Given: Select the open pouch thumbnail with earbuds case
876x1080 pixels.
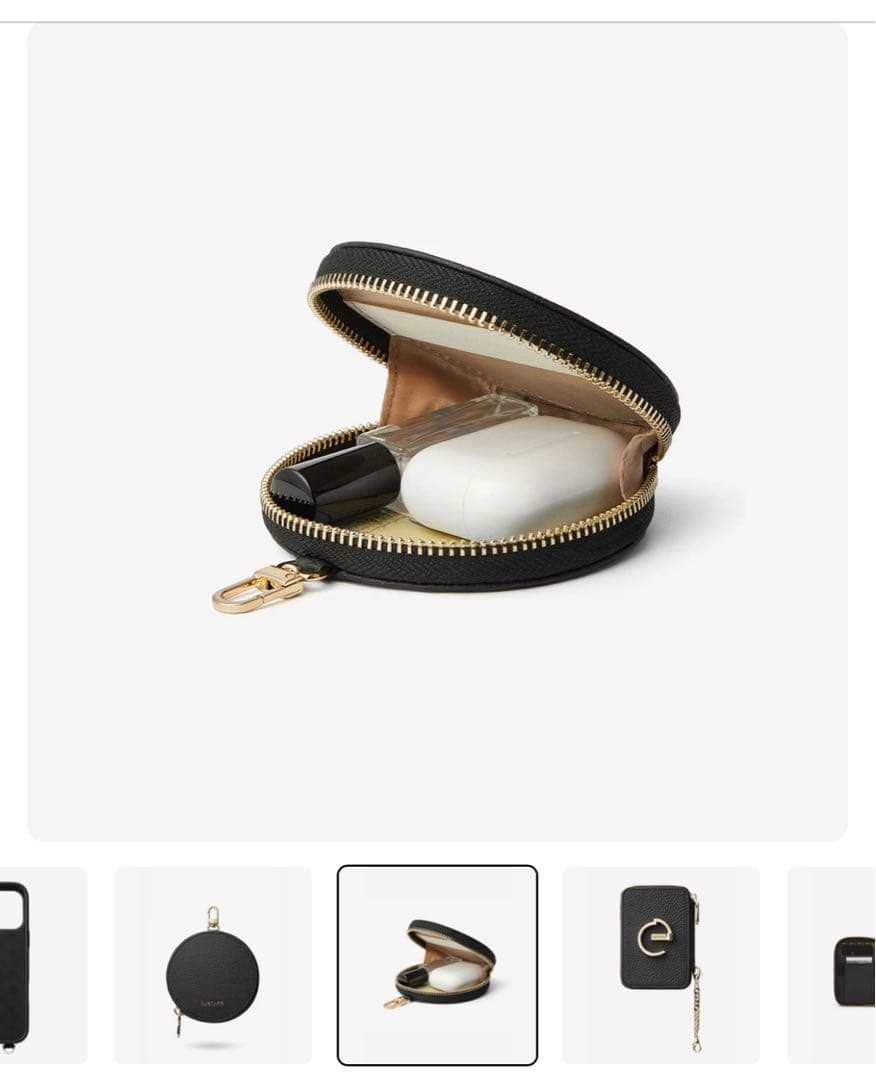Looking at the screenshot, I should (x=437, y=965).
